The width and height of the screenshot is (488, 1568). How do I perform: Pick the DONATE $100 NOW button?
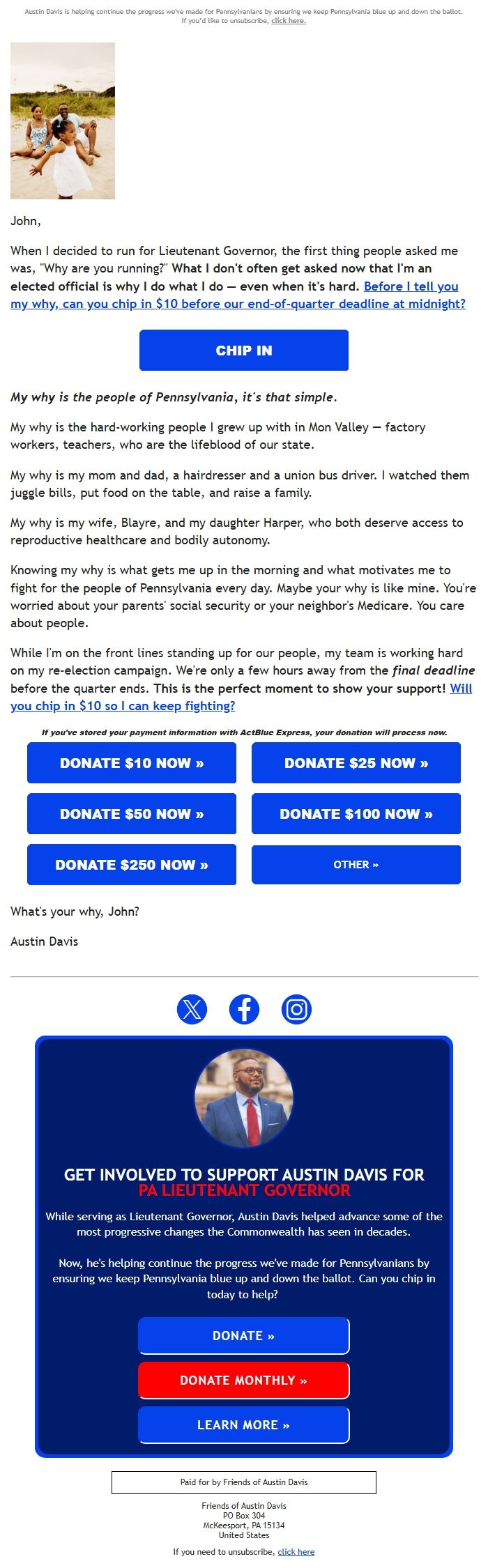pyautogui.click(x=356, y=814)
